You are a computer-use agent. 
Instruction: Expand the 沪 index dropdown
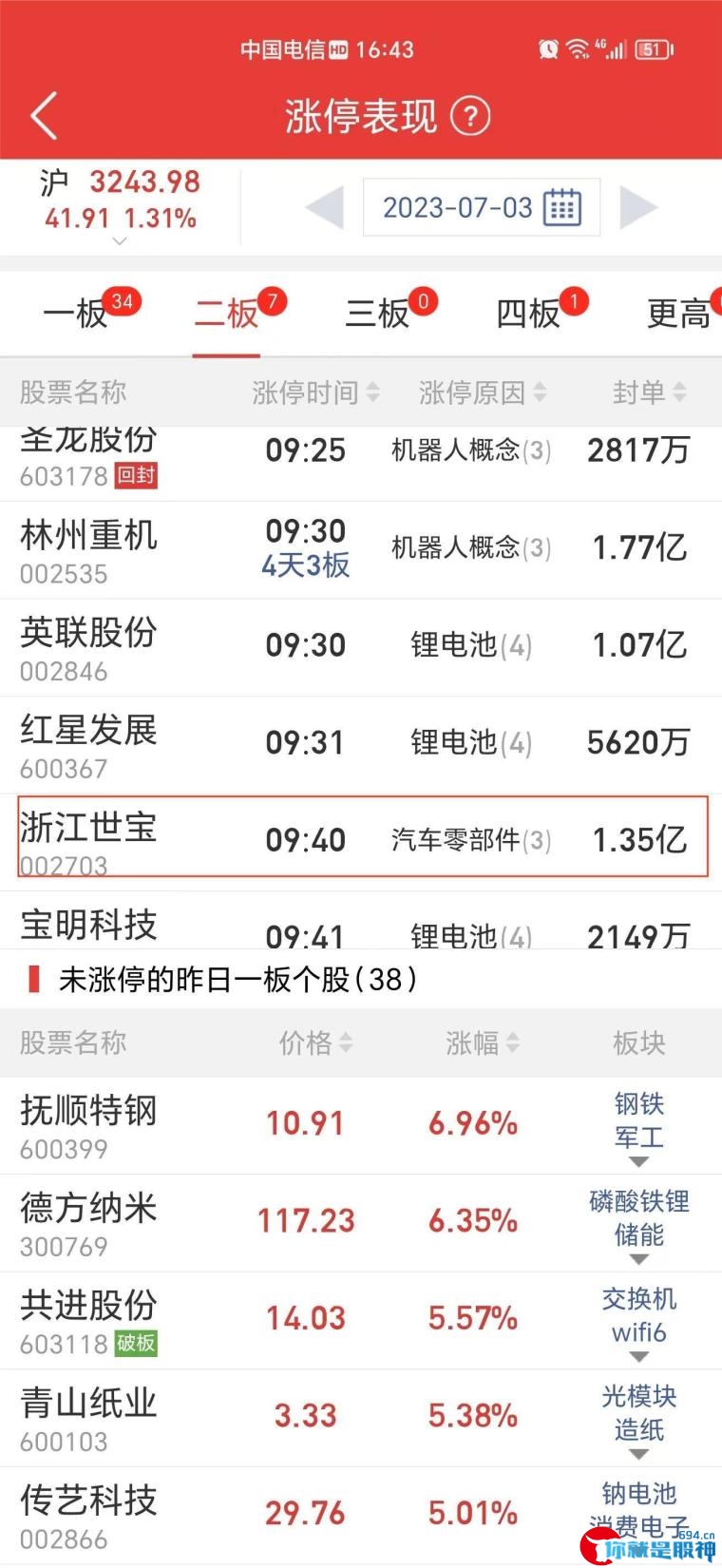pos(120,241)
